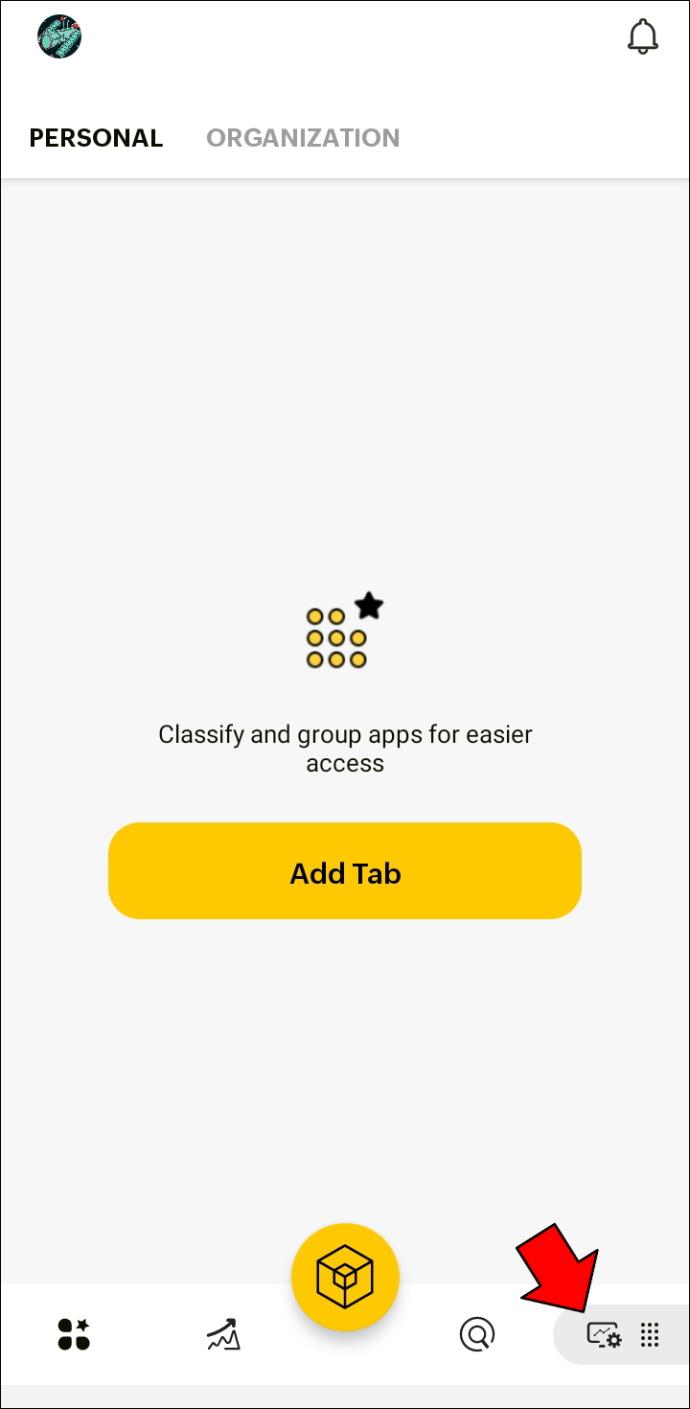
Task: Open the notifications bell
Action: coord(643,37)
